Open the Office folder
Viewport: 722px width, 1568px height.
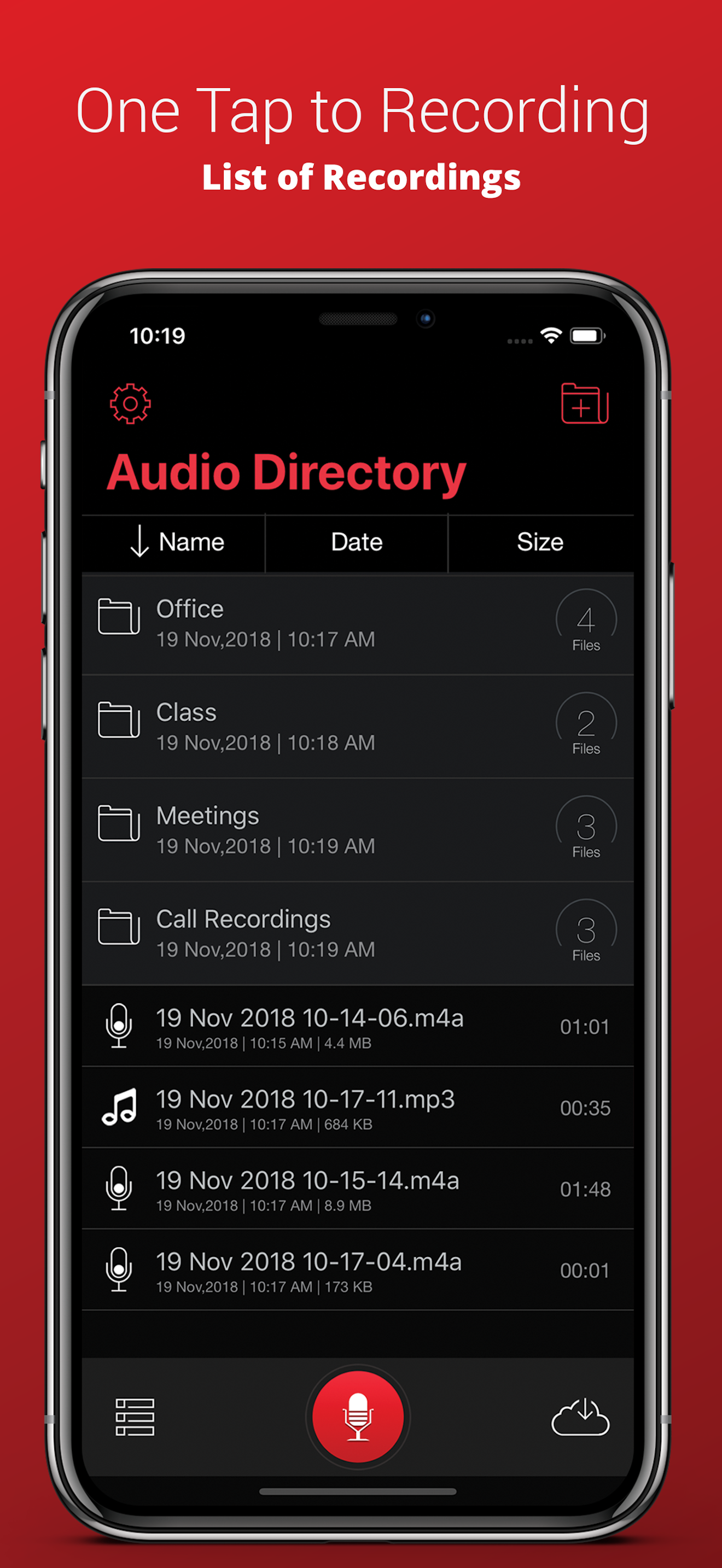pos(304,622)
